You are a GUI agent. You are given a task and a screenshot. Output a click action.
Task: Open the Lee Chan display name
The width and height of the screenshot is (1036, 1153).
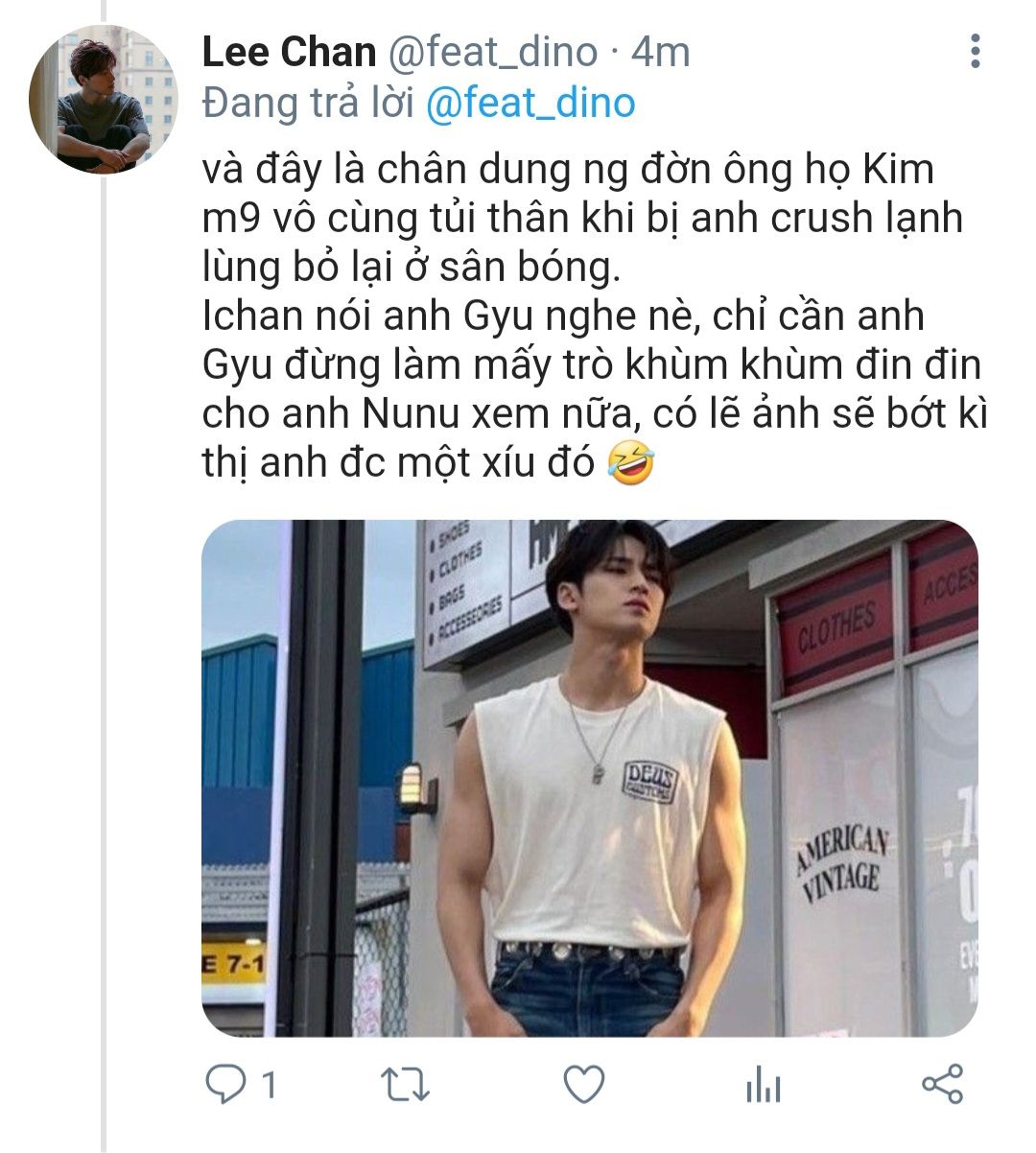[x=289, y=52]
